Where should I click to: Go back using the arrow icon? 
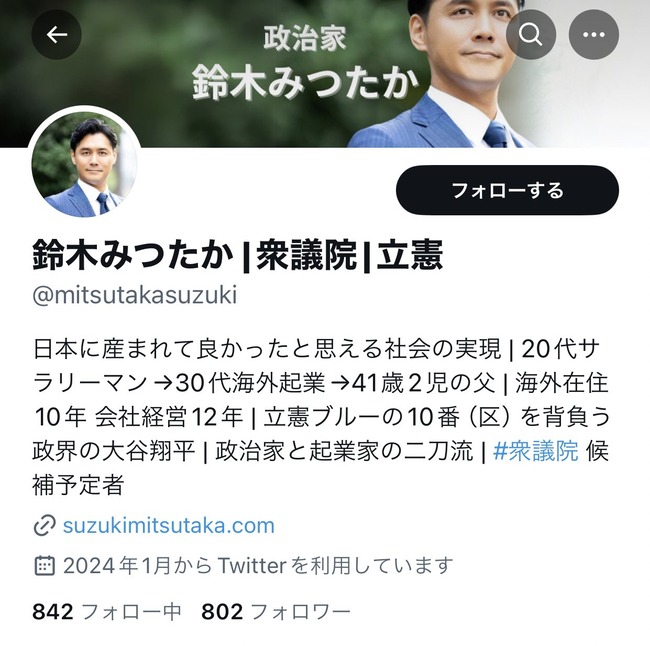pos(57,35)
